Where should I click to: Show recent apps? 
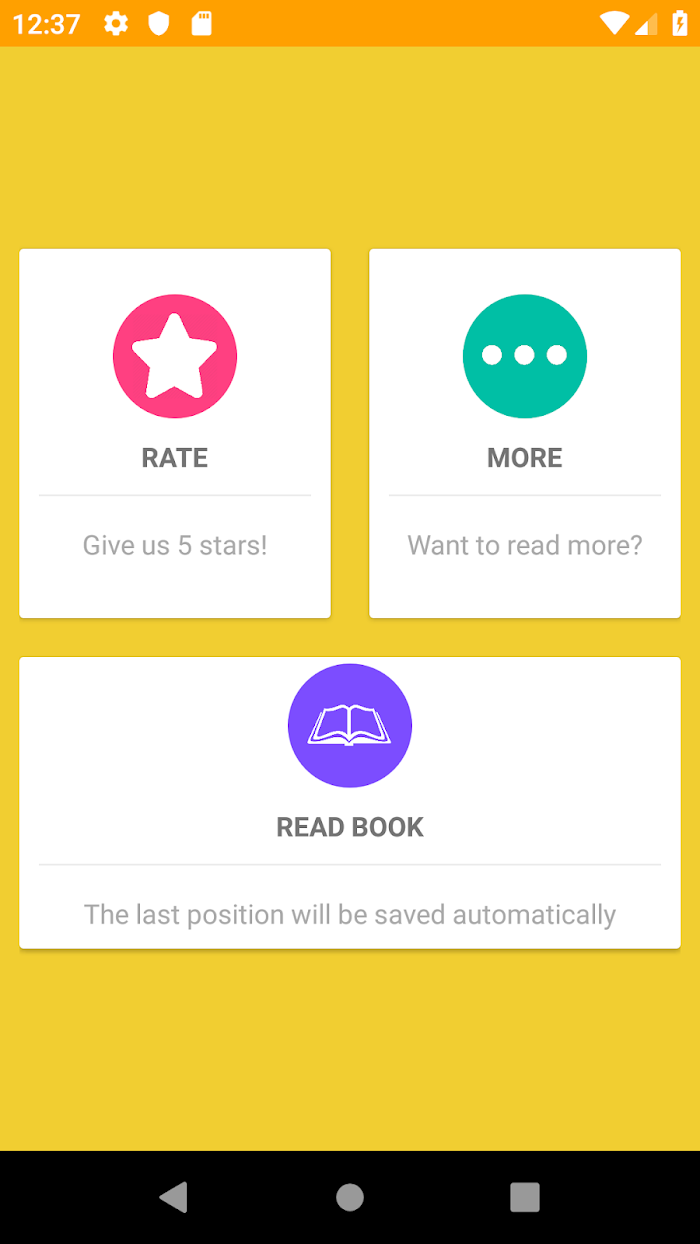(x=525, y=1197)
